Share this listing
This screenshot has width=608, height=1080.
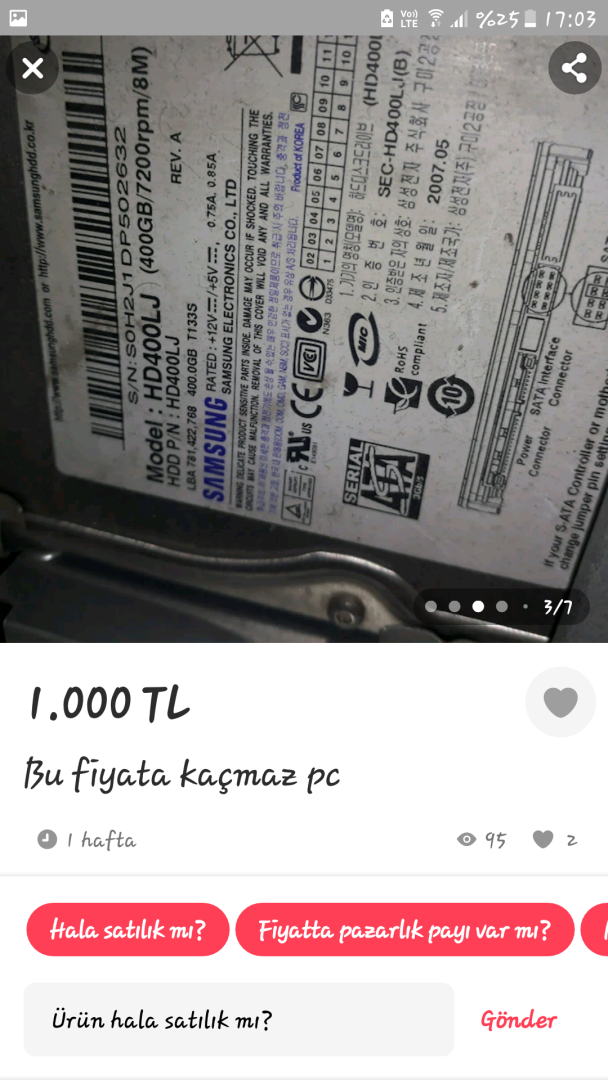pos(574,68)
